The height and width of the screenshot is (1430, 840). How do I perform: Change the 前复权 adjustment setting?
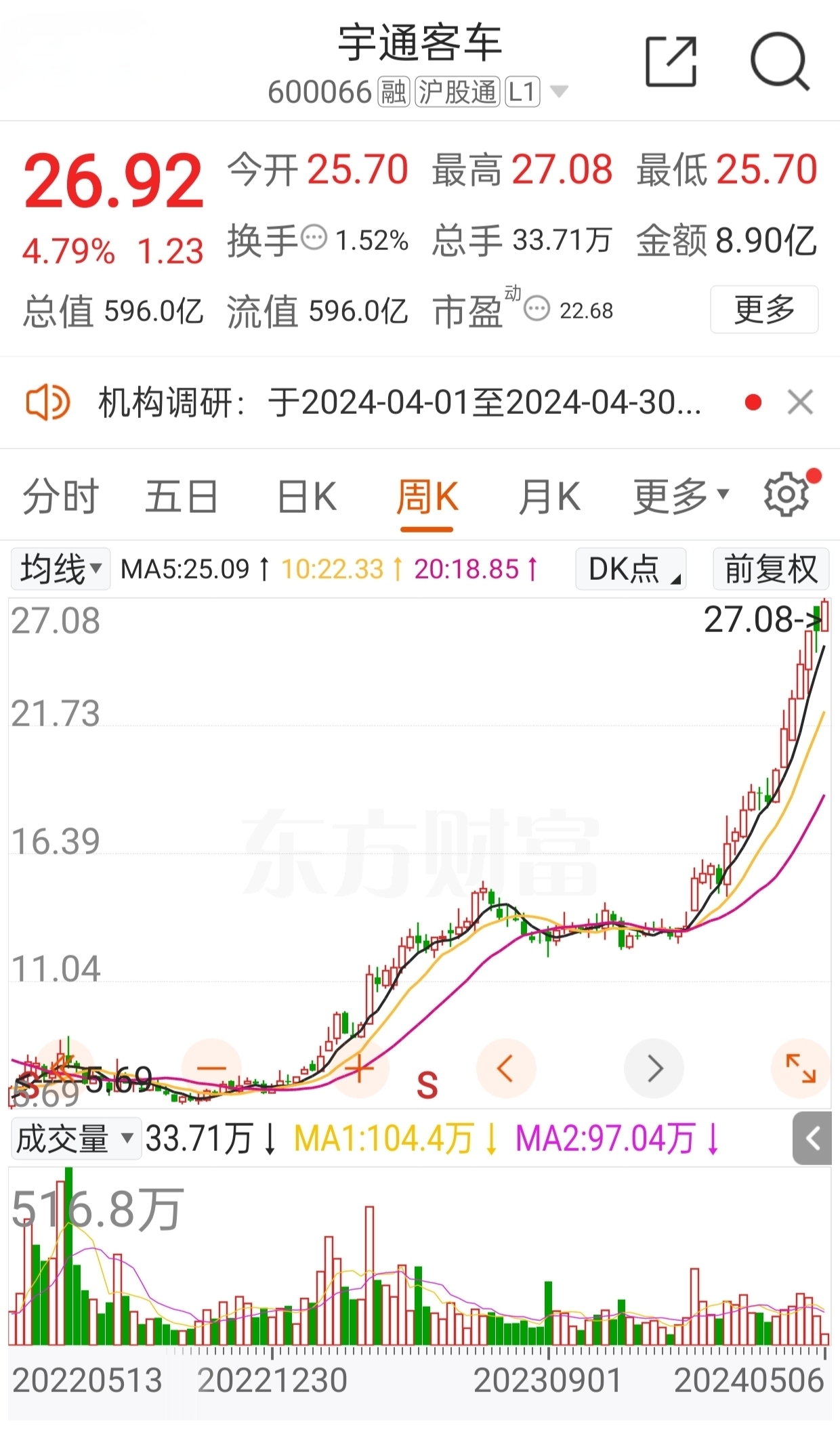point(771,568)
